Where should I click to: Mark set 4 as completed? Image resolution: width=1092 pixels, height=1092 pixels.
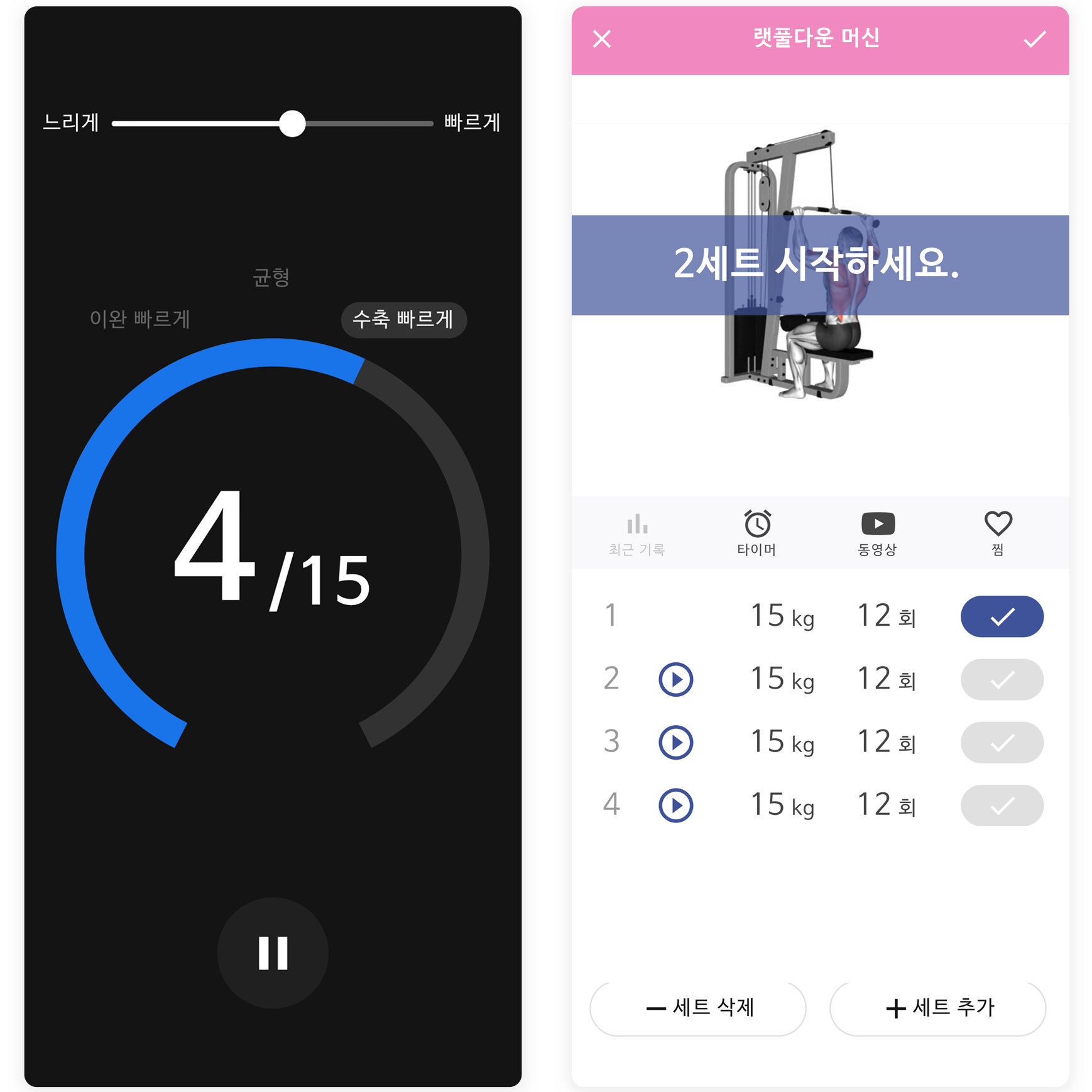[1002, 805]
